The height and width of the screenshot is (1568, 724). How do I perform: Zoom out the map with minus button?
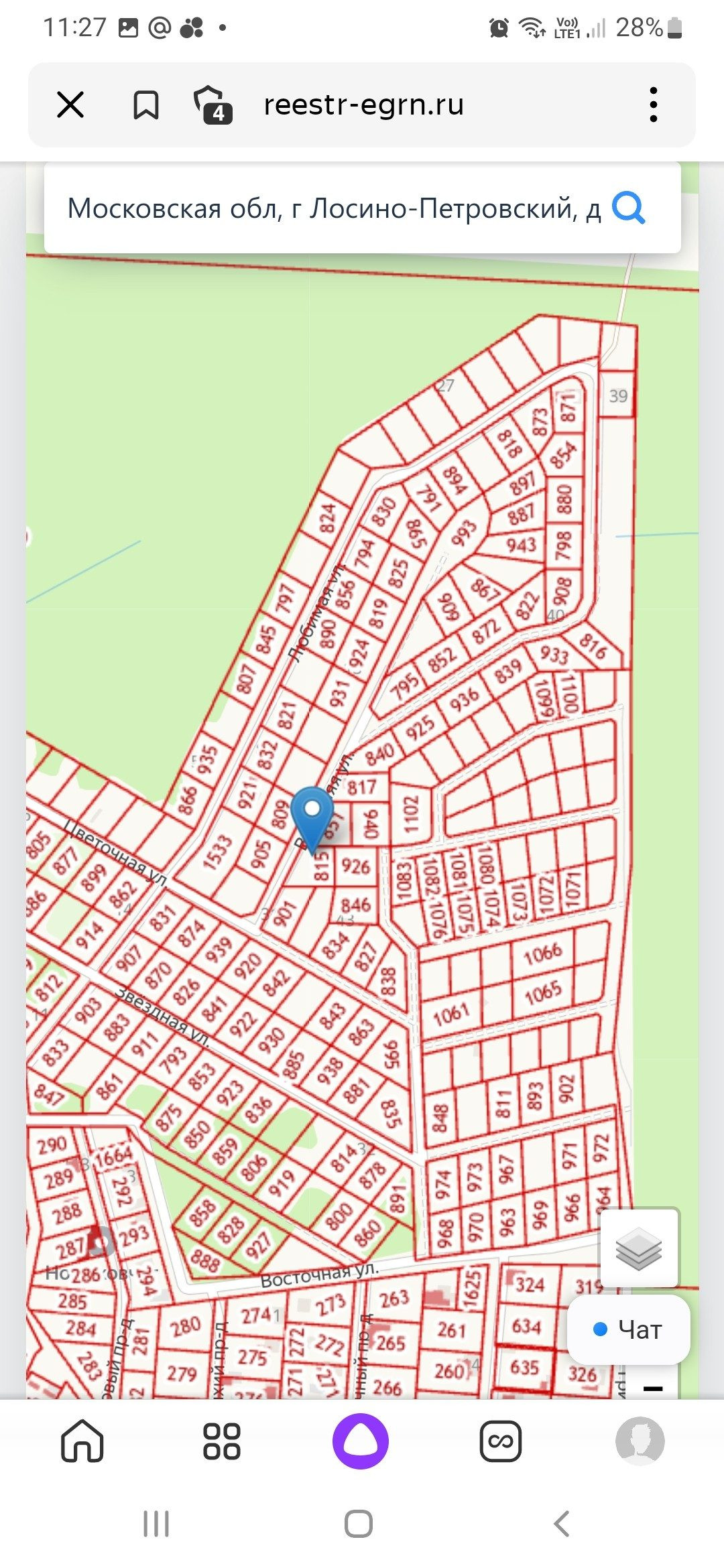coord(653,1388)
